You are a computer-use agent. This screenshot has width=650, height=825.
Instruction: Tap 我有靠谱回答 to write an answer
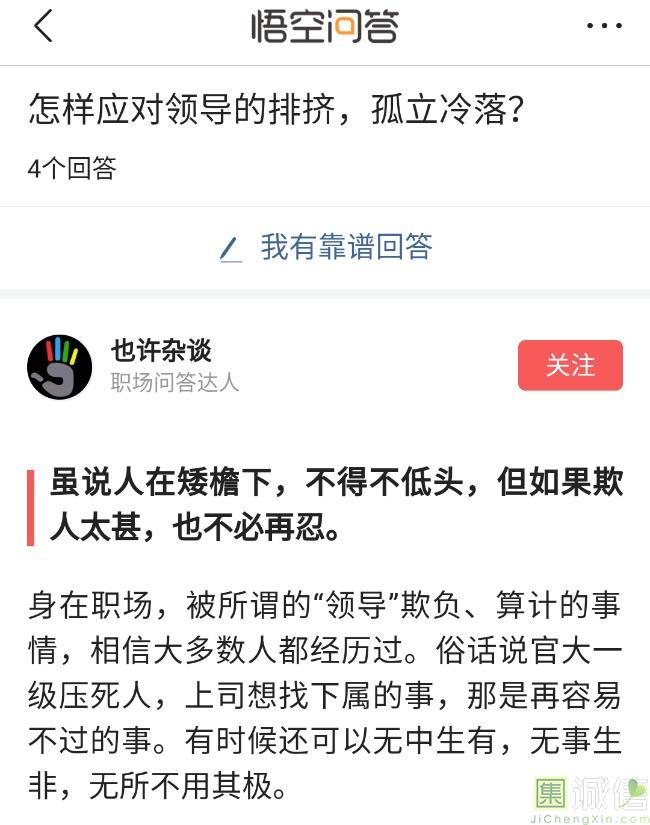(x=326, y=247)
